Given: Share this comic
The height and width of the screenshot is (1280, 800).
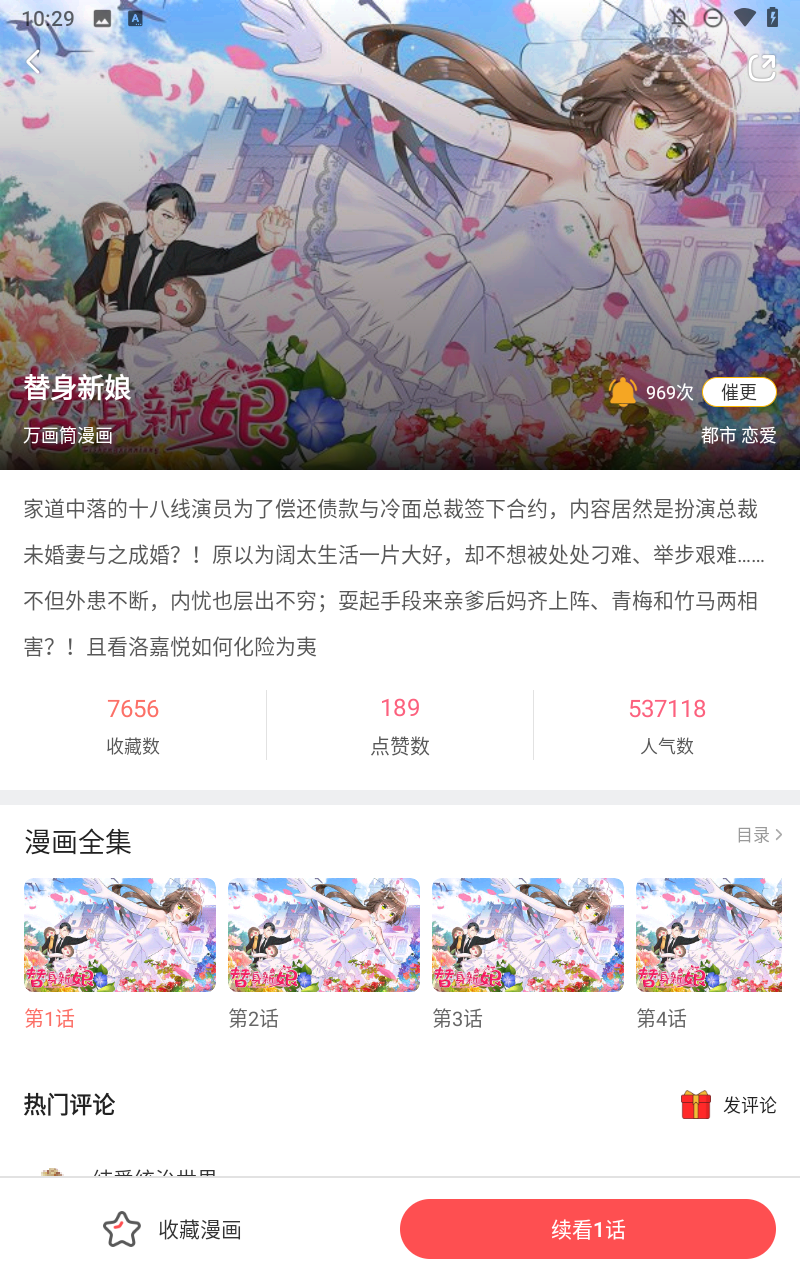Looking at the screenshot, I should (x=762, y=67).
